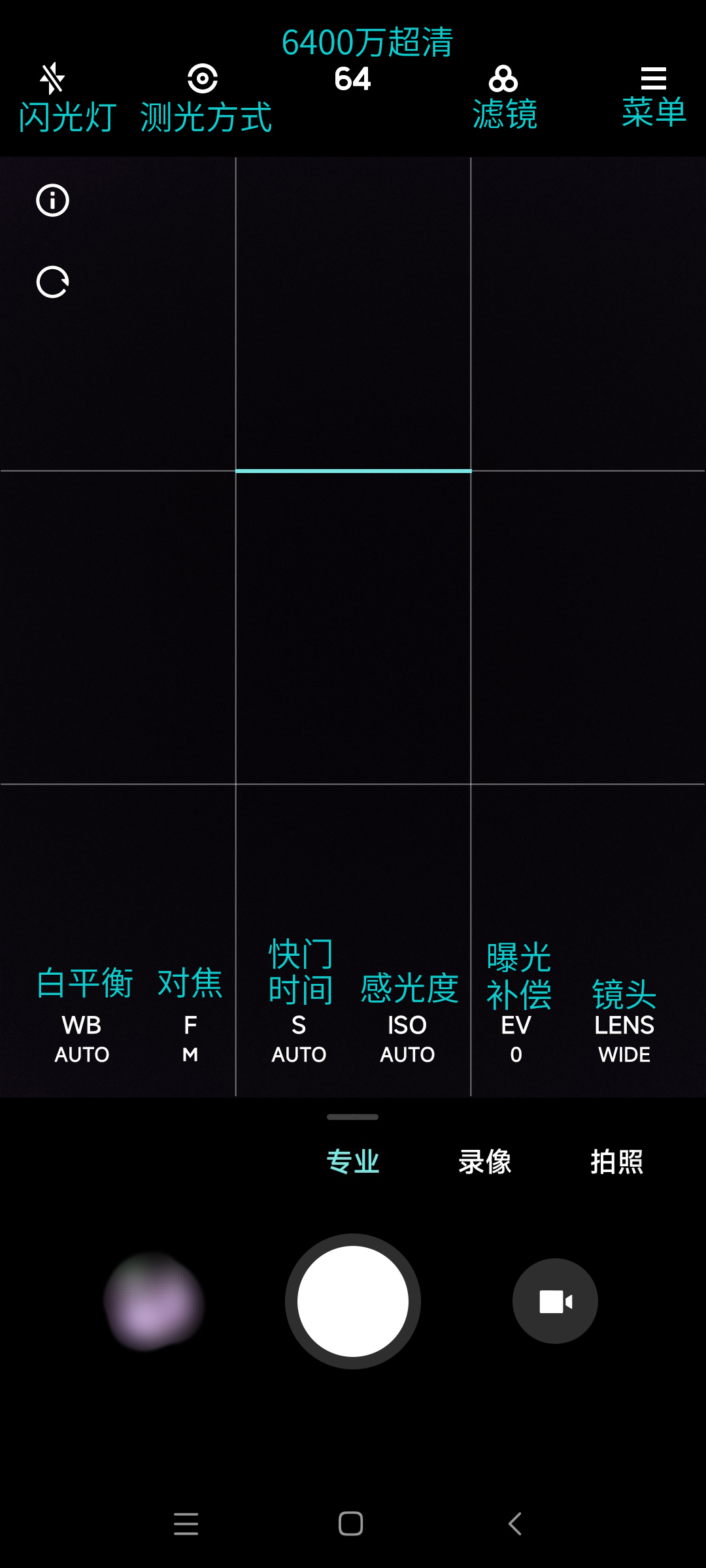Select the 专业 (Pro) mode tab
The width and height of the screenshot is (706, 1568).
[353, 1162]
